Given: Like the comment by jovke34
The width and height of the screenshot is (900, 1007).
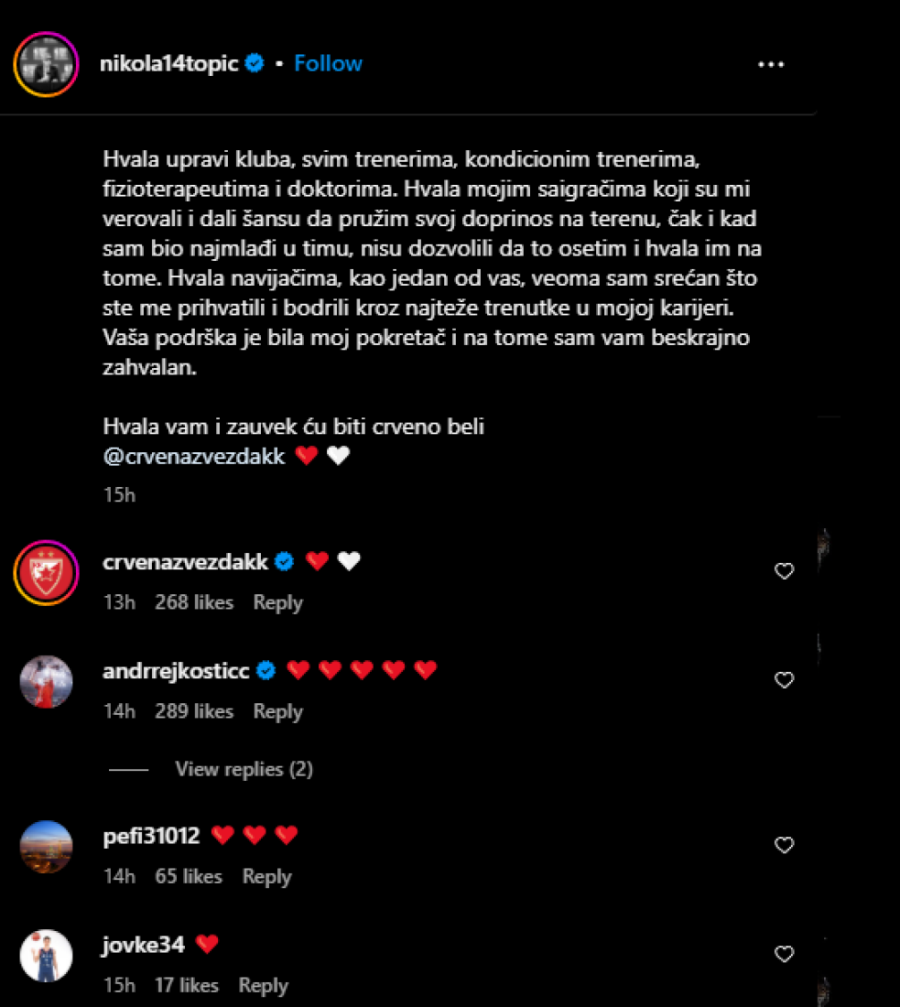Looking at the screenshot, I should pyautogui.click(x=784, y=954).
